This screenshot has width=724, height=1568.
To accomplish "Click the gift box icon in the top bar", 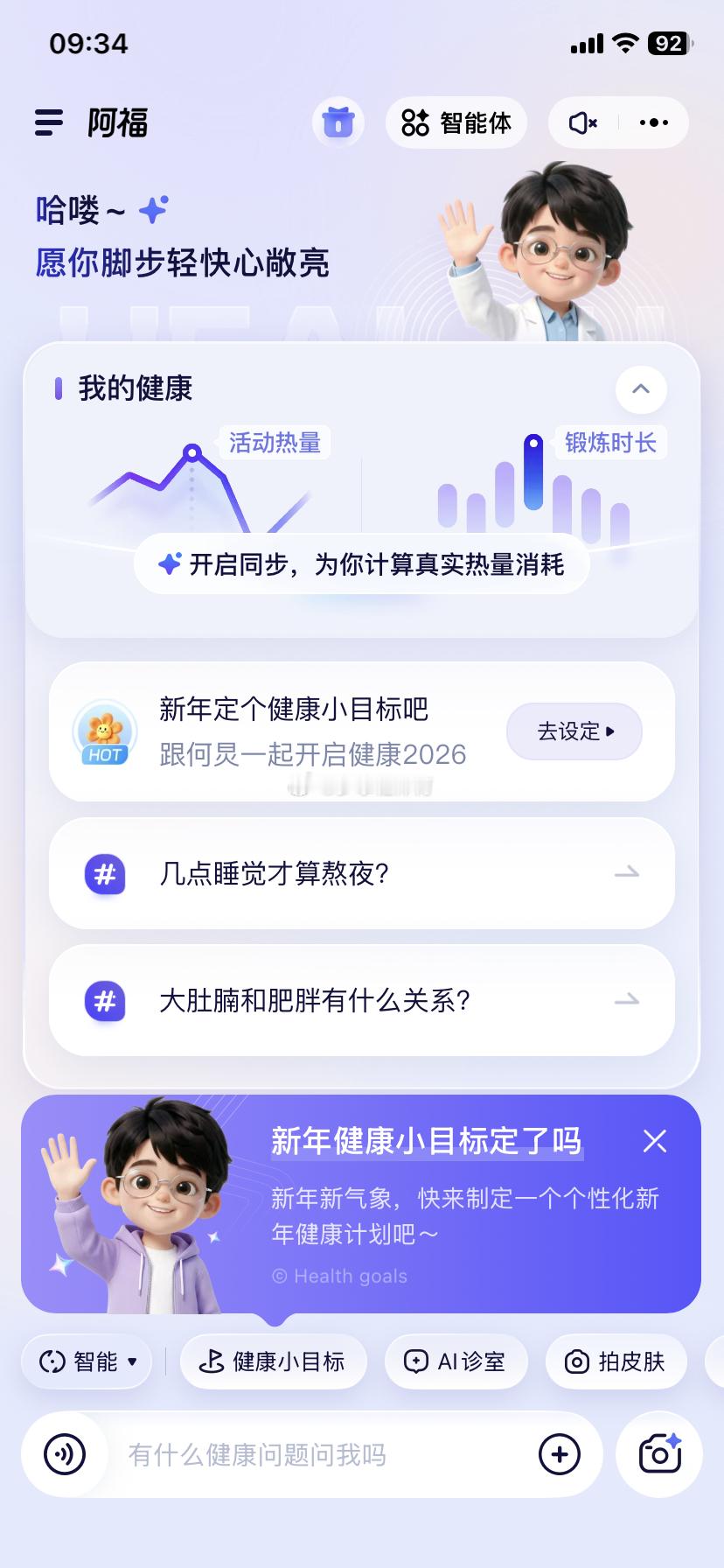I will pyautogui.click(x=338, y=122).
